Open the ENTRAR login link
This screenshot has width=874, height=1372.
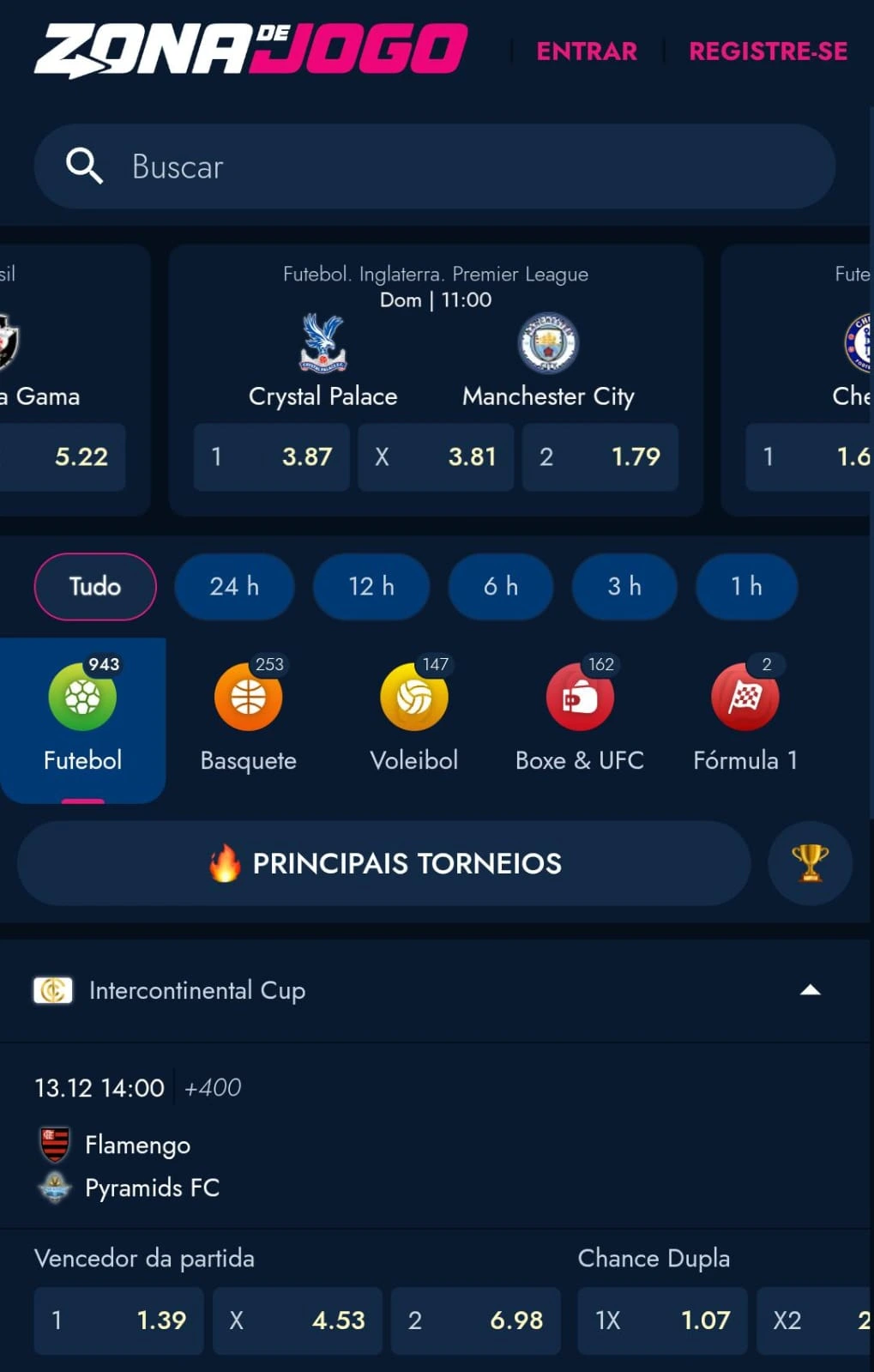(587, 51)
